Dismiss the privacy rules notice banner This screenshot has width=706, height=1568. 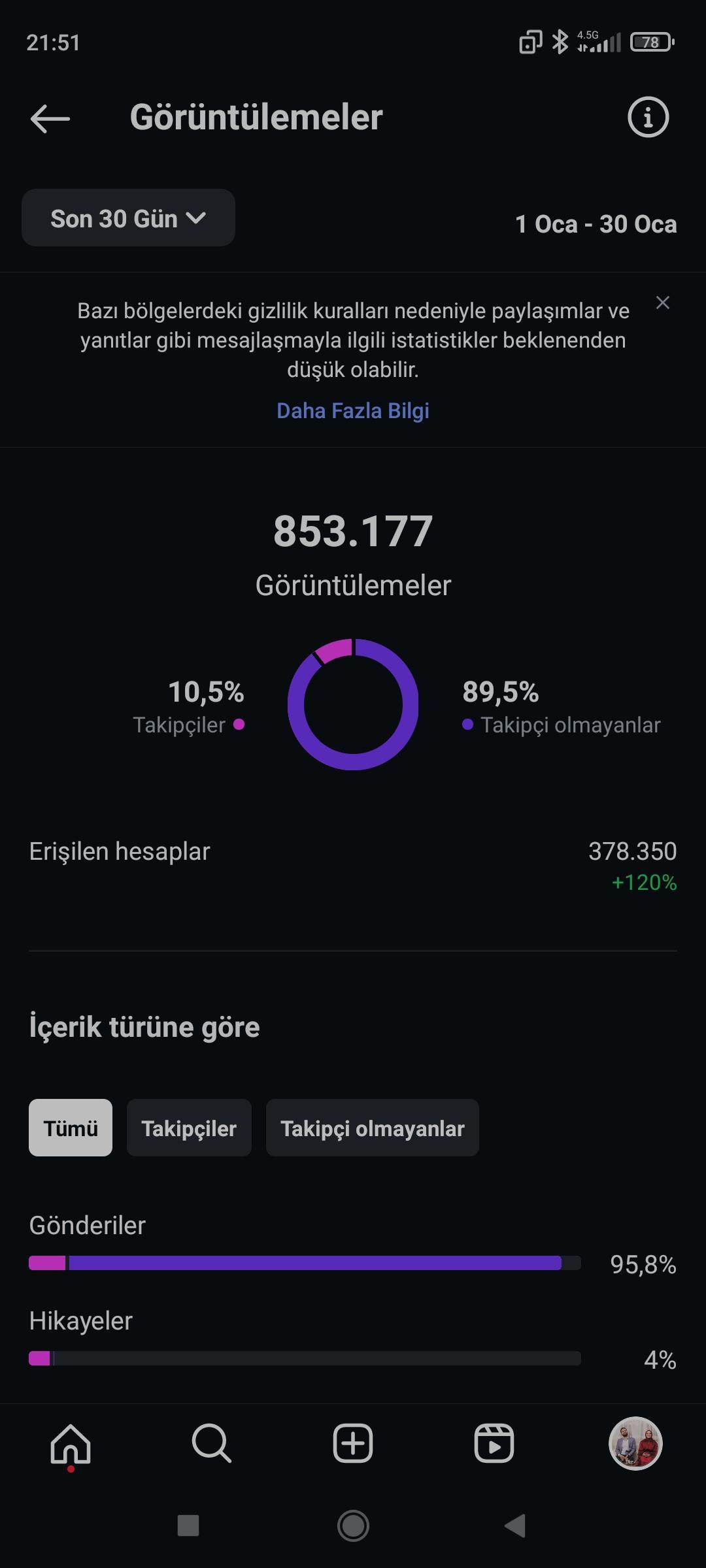(662, 302)
